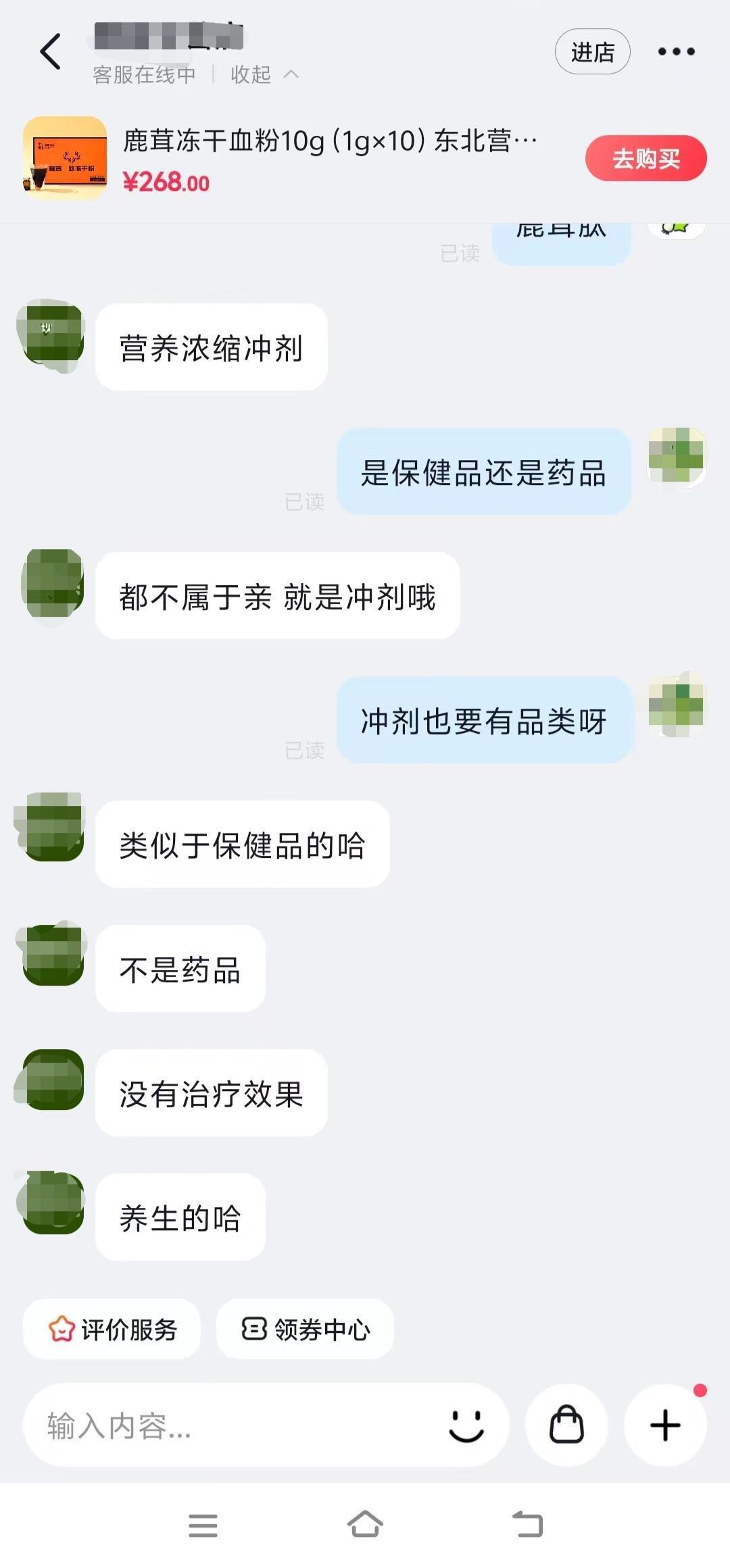Open the shopping bag icon

566,1425
